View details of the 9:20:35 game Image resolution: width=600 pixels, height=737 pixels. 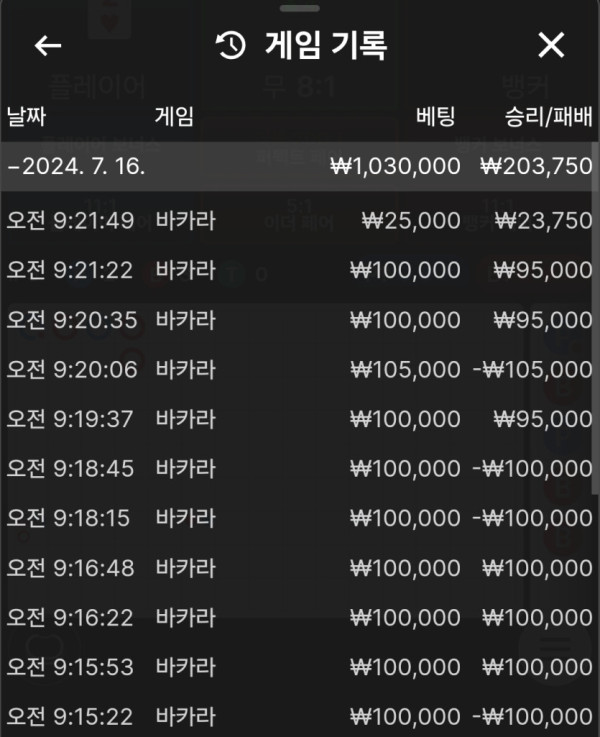pos(299,320)
